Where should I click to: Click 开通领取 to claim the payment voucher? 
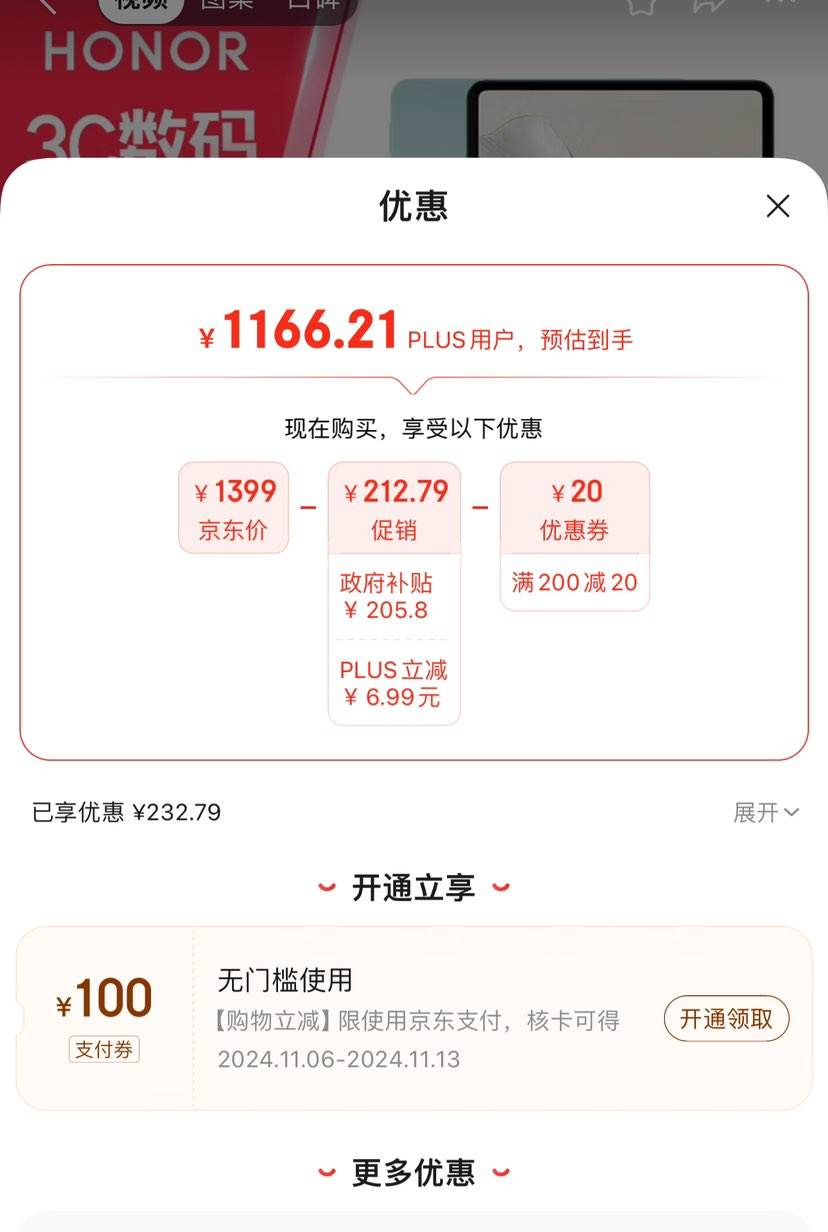point(726,1019)
